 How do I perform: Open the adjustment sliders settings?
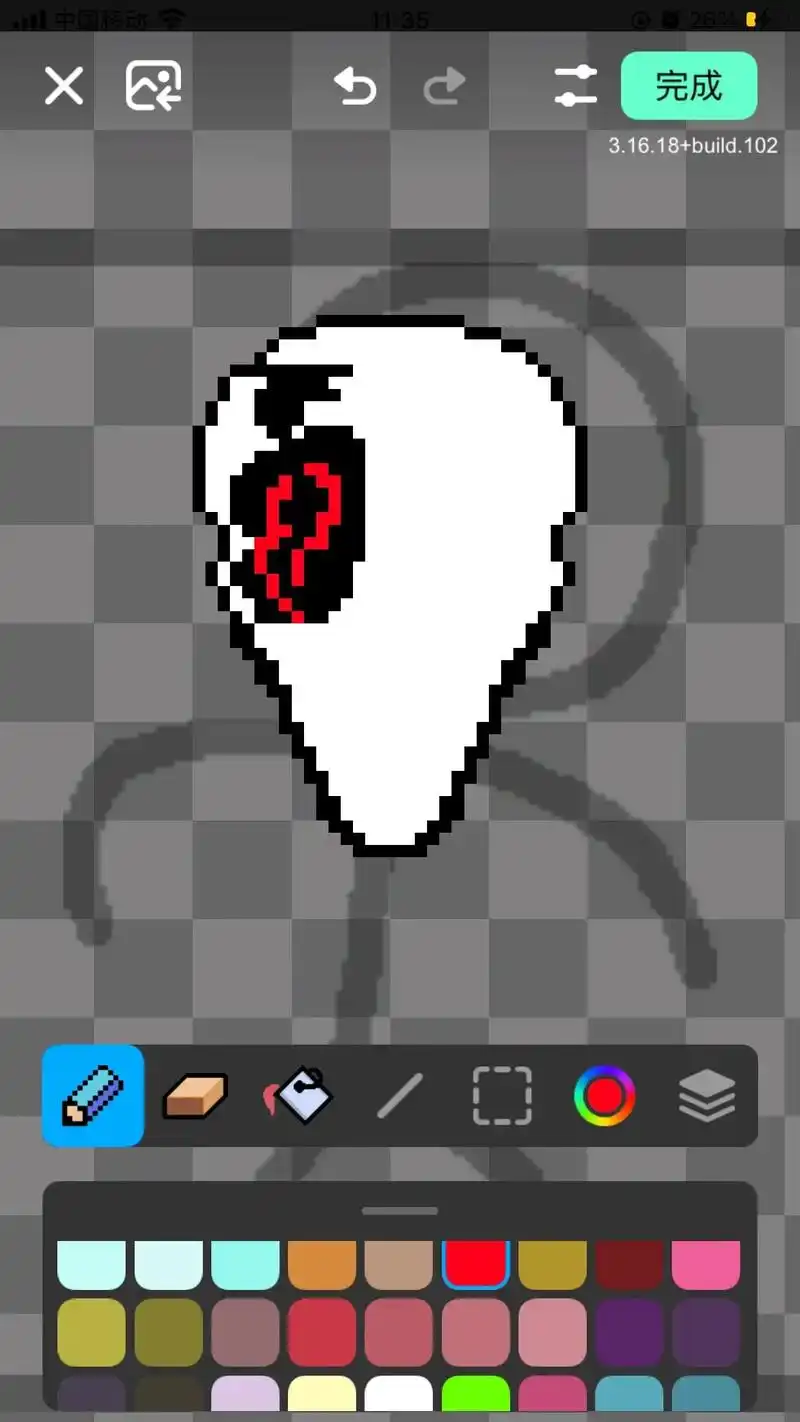[576, 86]
